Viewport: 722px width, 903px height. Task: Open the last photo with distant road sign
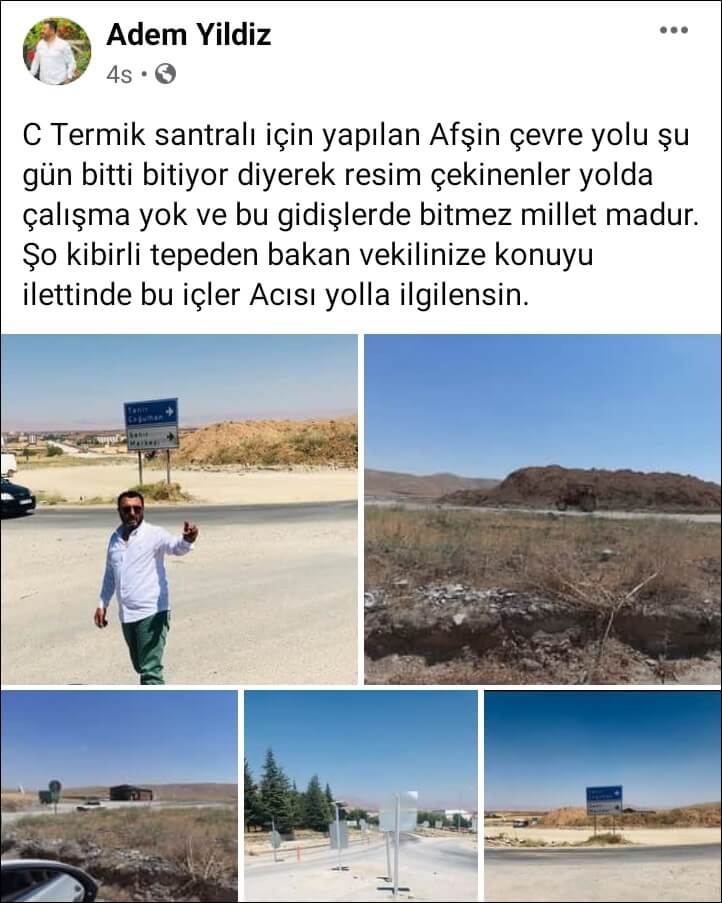click(x=602, y=795)
